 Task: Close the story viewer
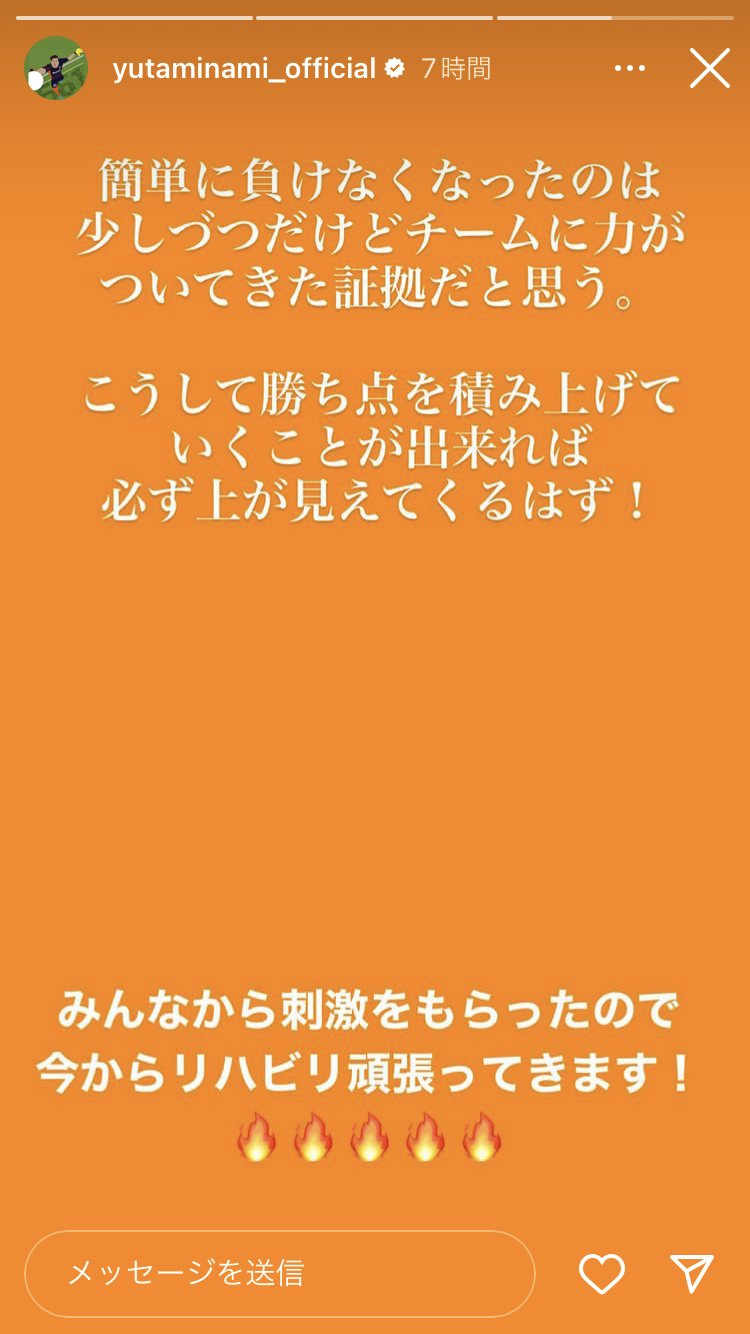pyautogui.click(x=710, y=68)
